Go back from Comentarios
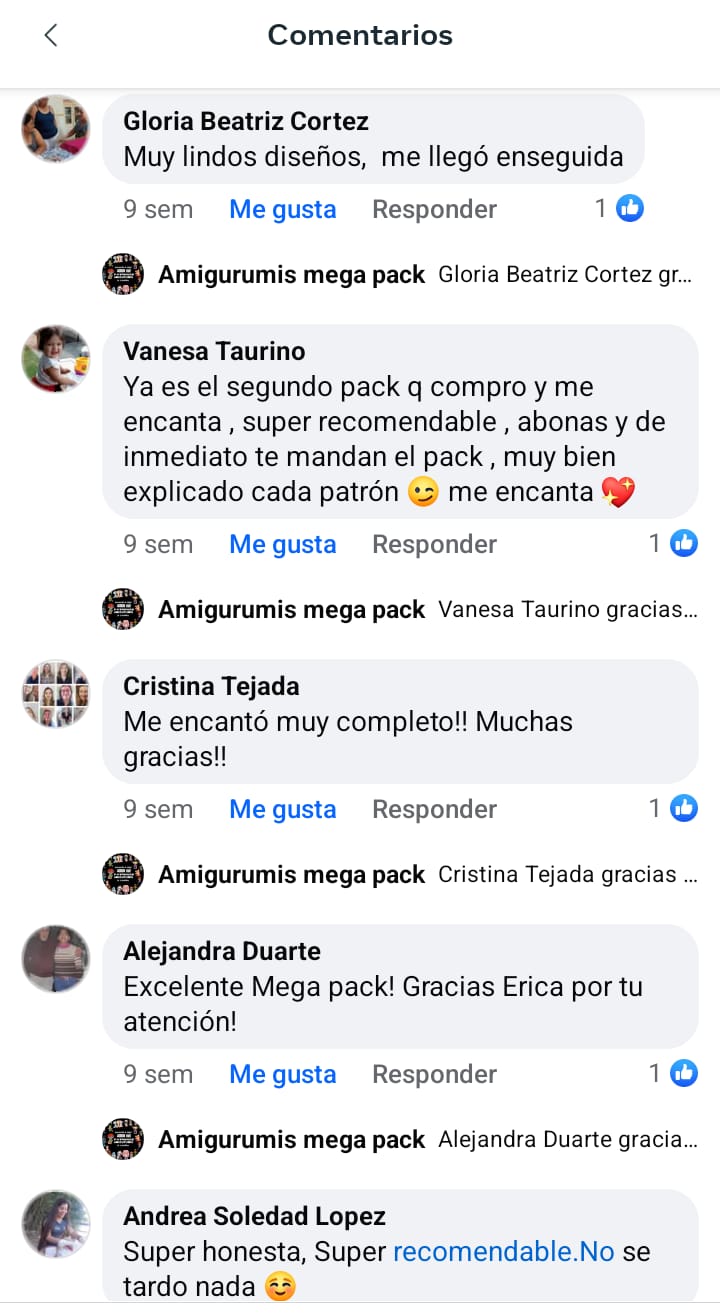This screenshot has width=720, height=1313. tap(51, 36)
